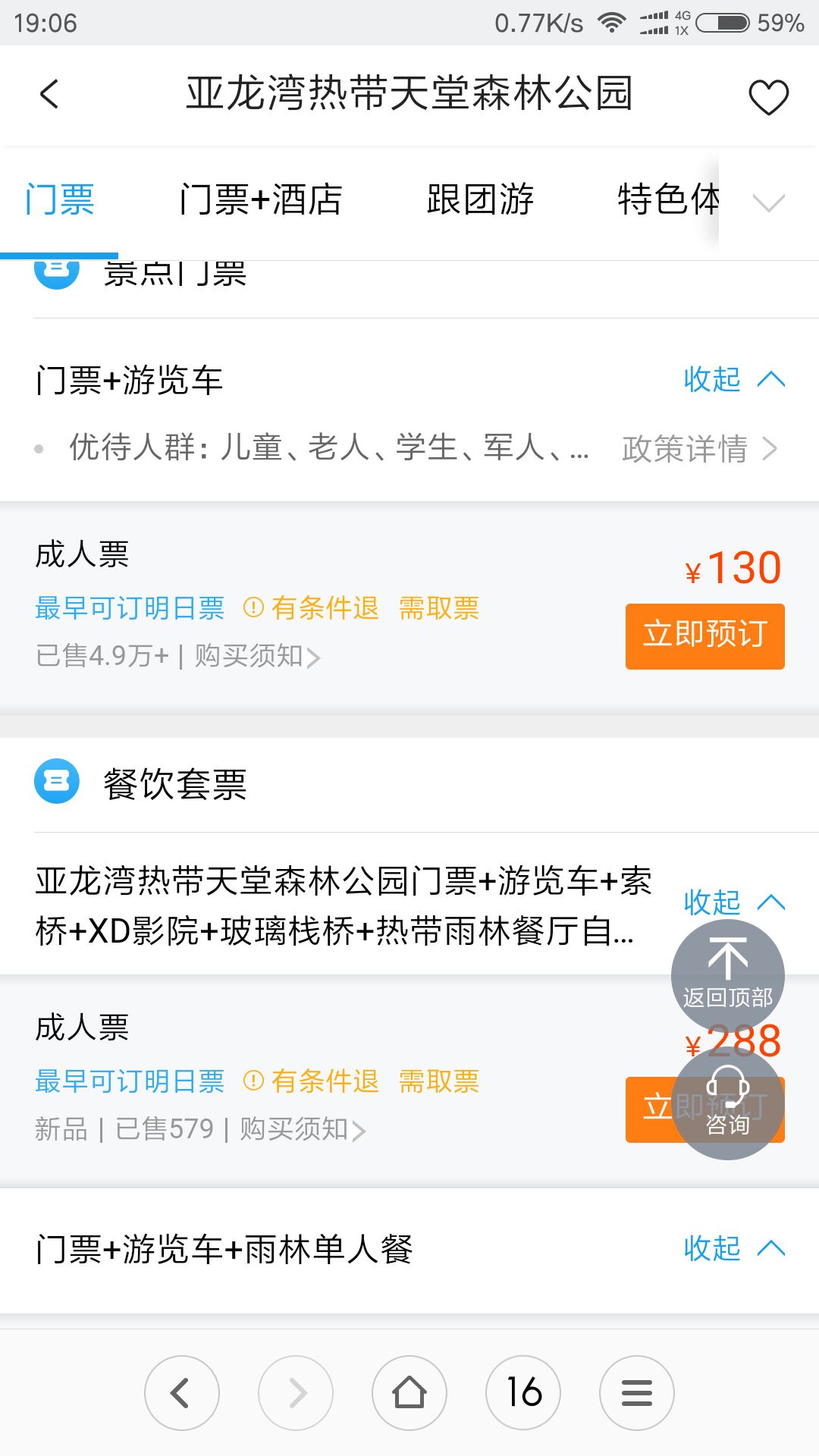Favorite this park with the heart icon
This screenshot has width=819, height=1456.
pos(768,96)
